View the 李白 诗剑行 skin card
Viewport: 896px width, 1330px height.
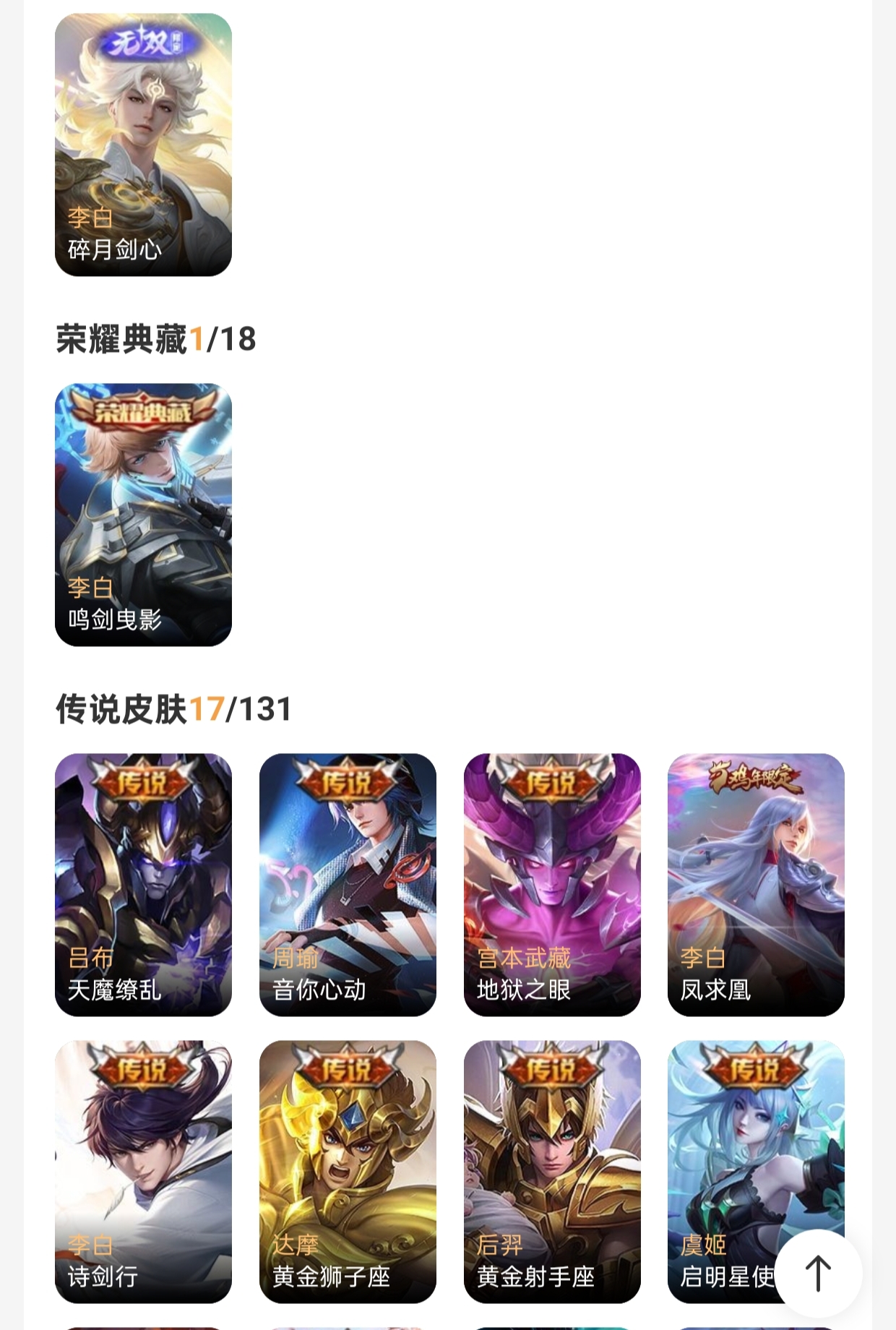(143, 1171)
